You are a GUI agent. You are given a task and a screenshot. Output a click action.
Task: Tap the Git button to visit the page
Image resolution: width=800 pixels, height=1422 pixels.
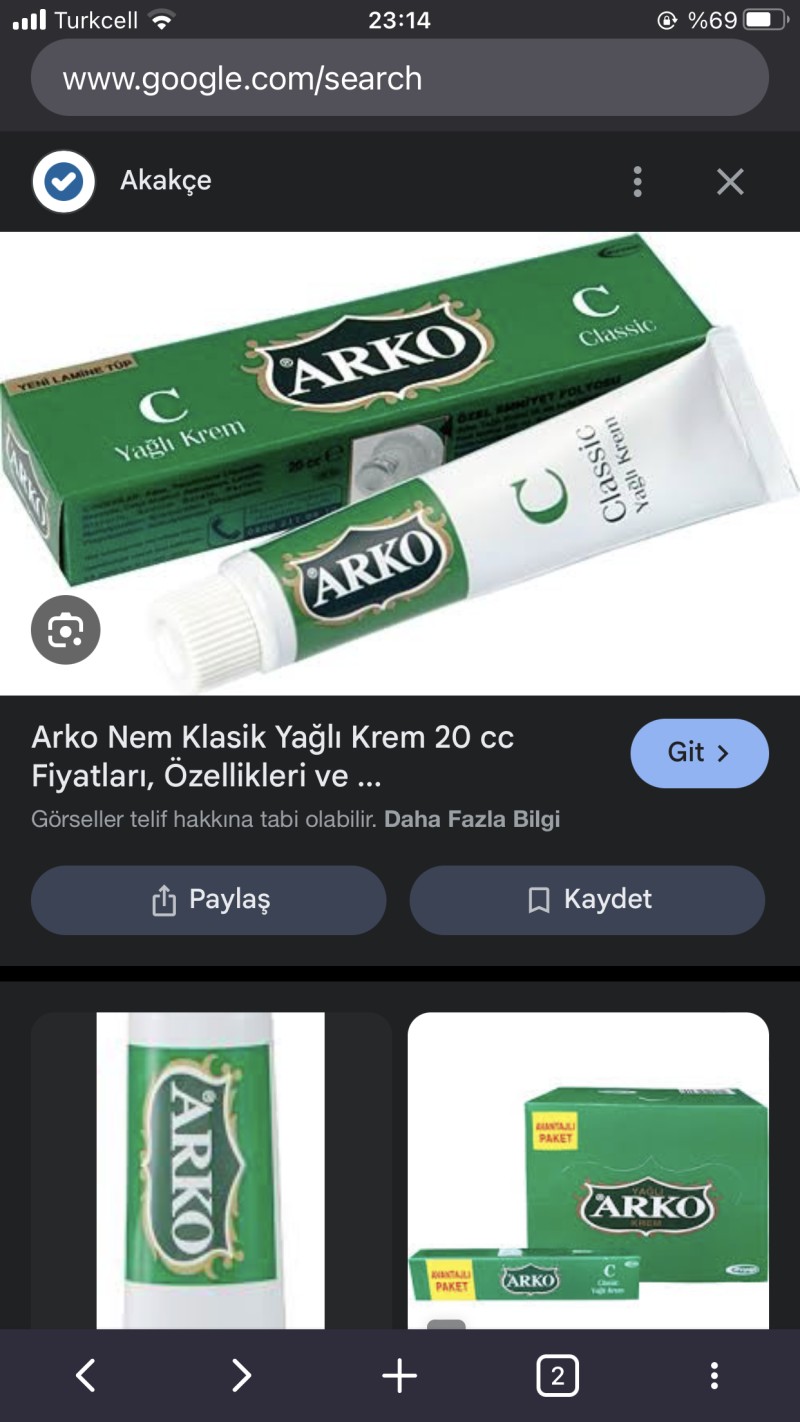click(699, 753)
